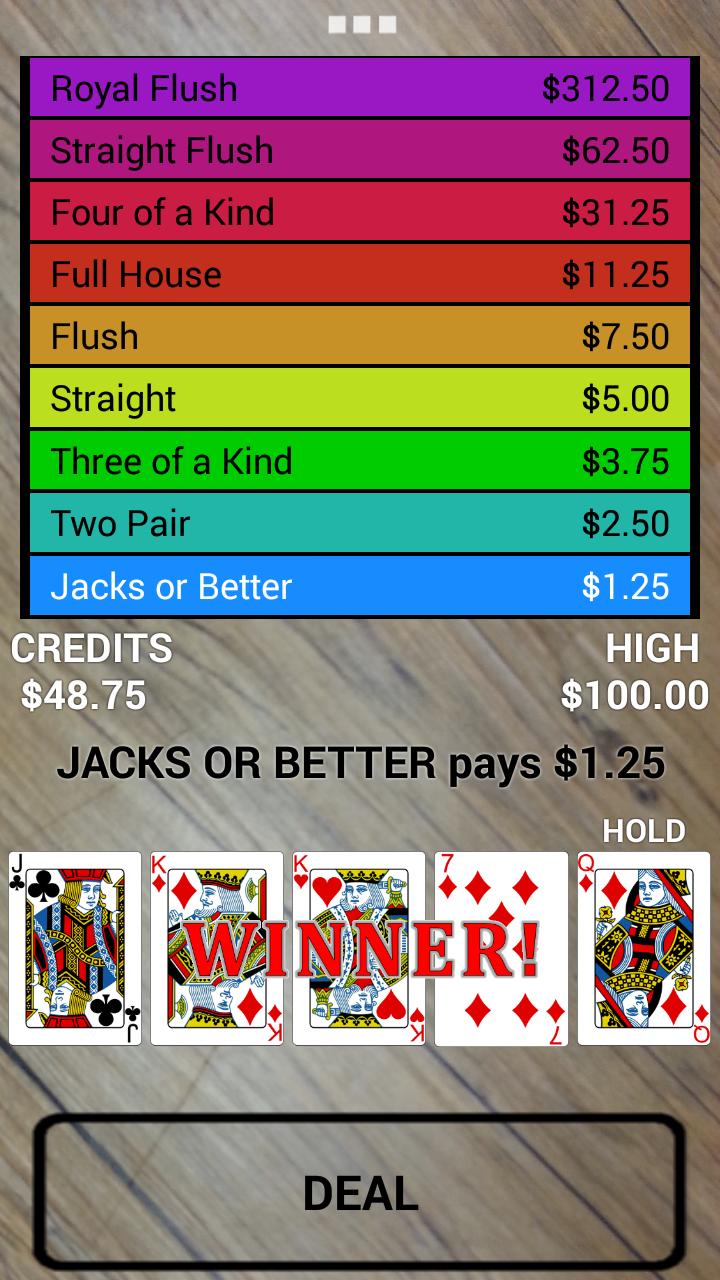Toggle hold on the King of Diamonds
This screenshot has height=1280, width=720.
(217, 948)
